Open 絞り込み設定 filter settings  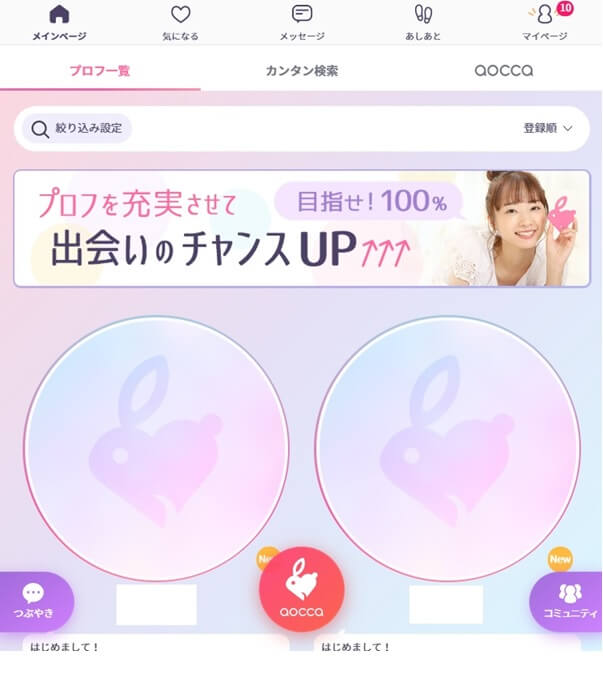[x=77, y=129]
